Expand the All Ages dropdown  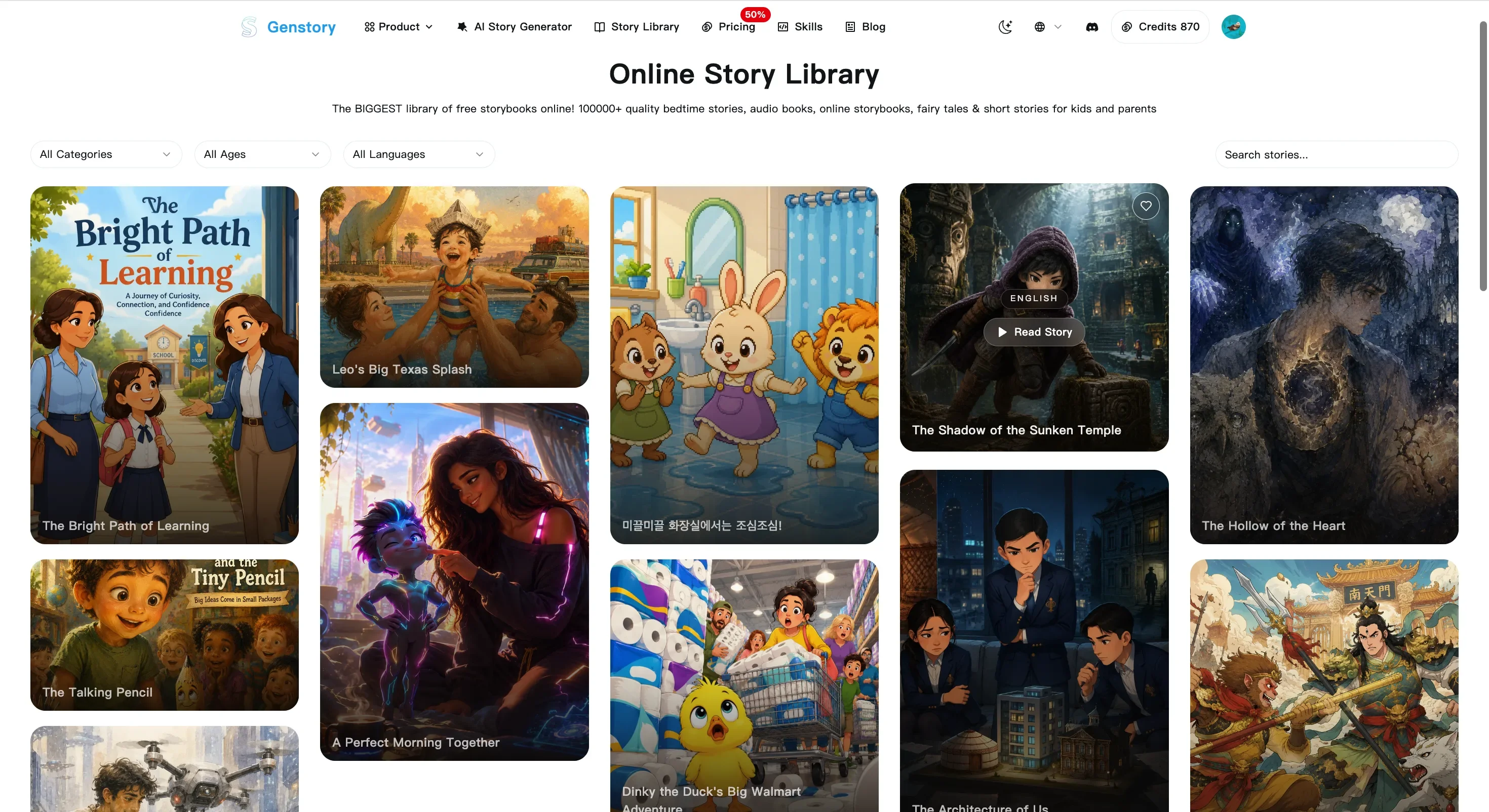coord(262,154)
